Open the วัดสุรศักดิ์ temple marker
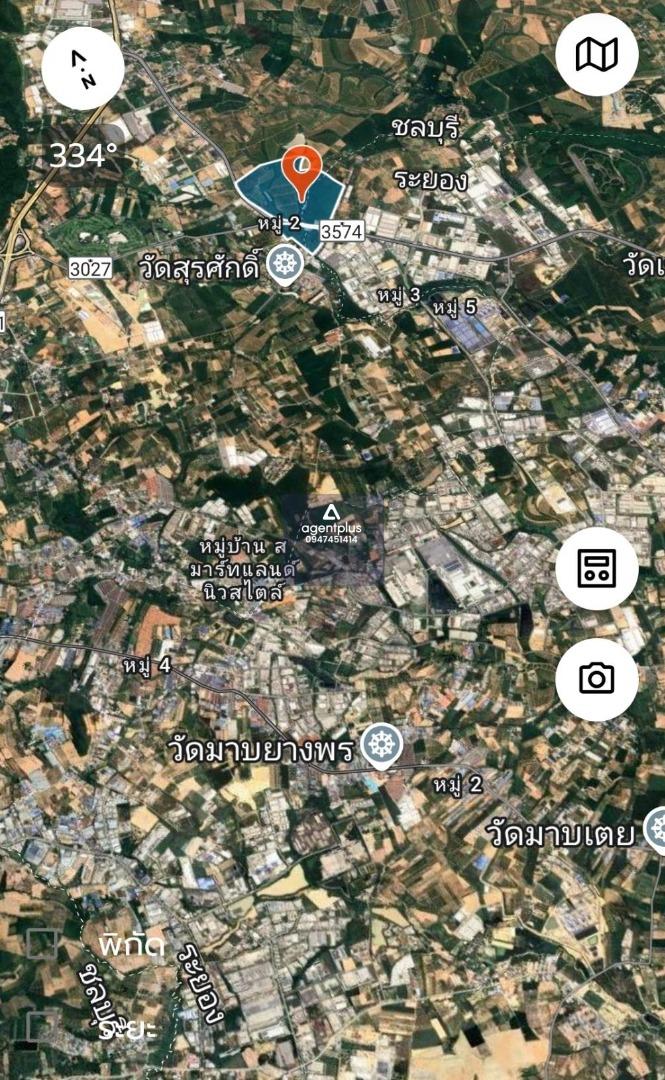 pyautogui.click(x=285, y=264)
